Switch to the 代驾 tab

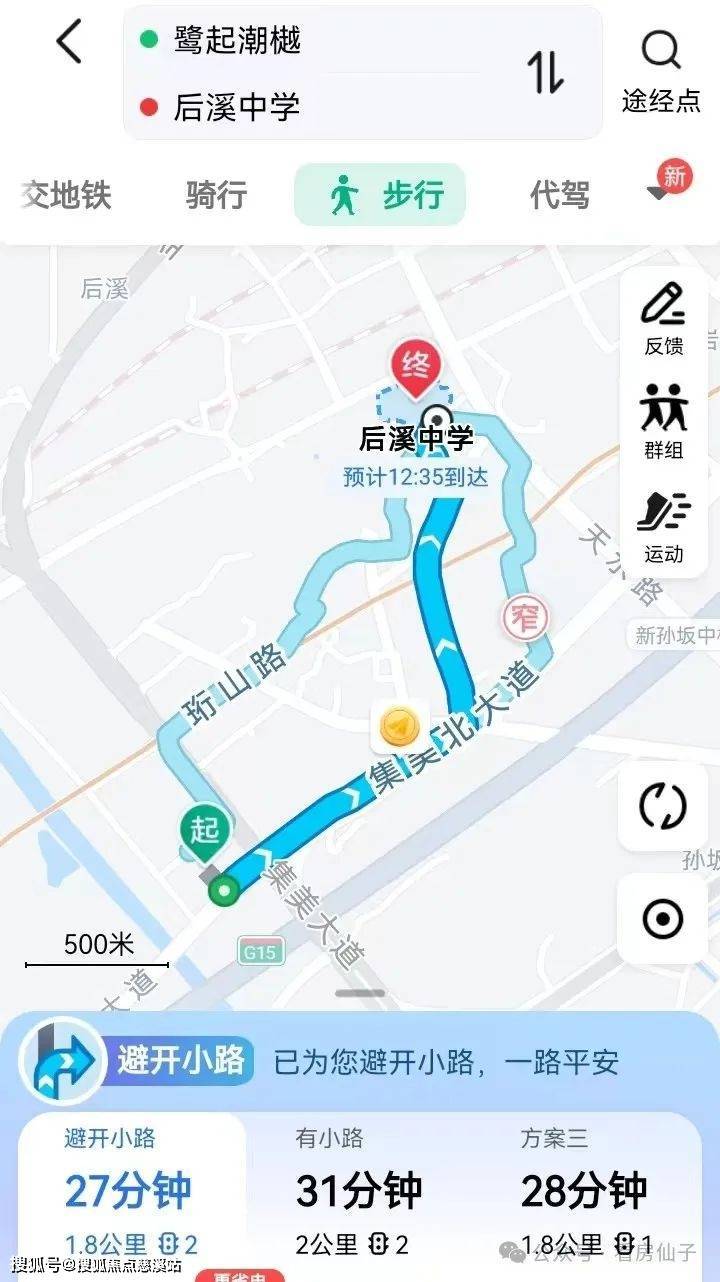[559, 194]
